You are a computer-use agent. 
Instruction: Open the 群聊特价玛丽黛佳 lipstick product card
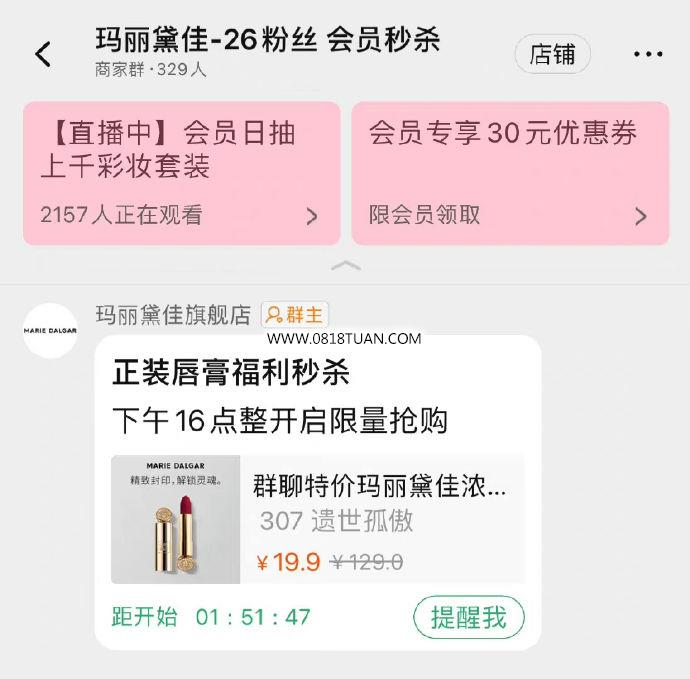point(317,519)
